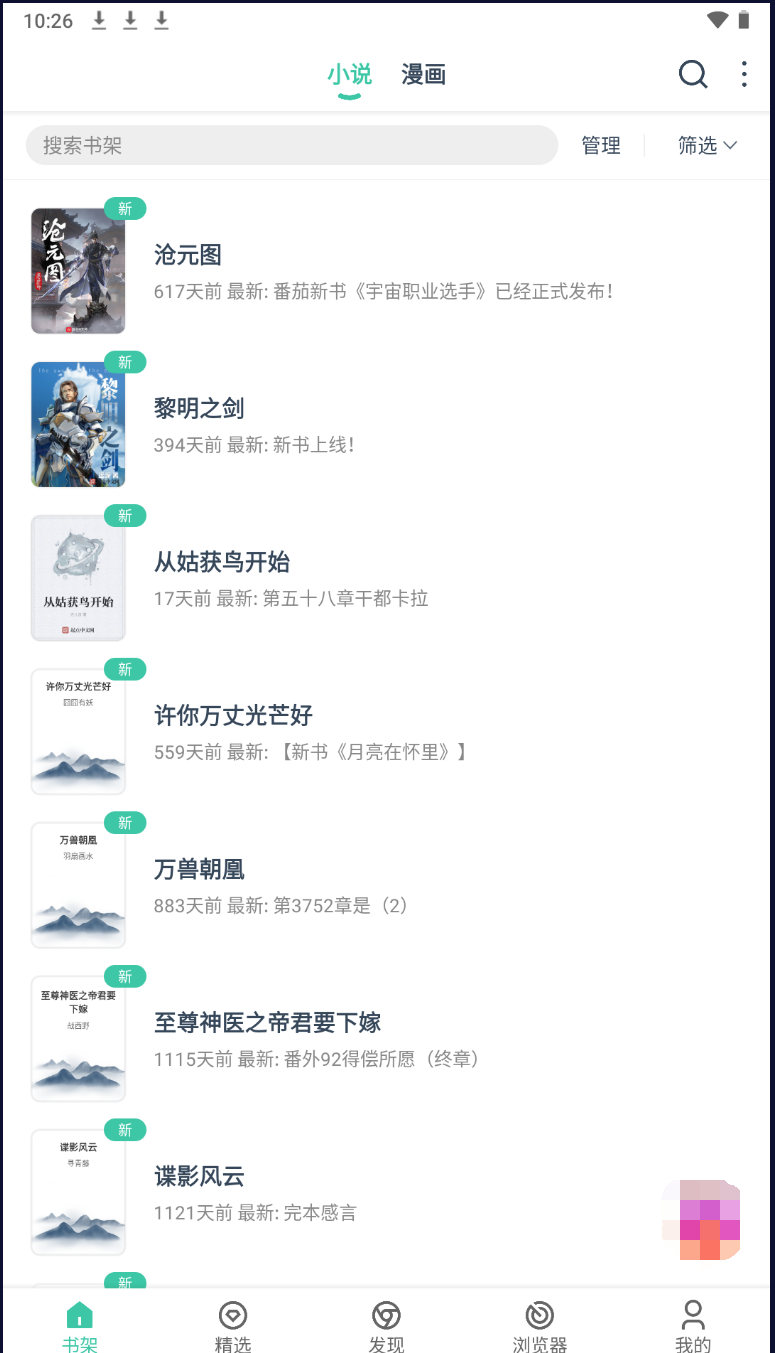The image size is (775, 1353).
Task: Tap the 管理 button
Action: tap(601, 145)
